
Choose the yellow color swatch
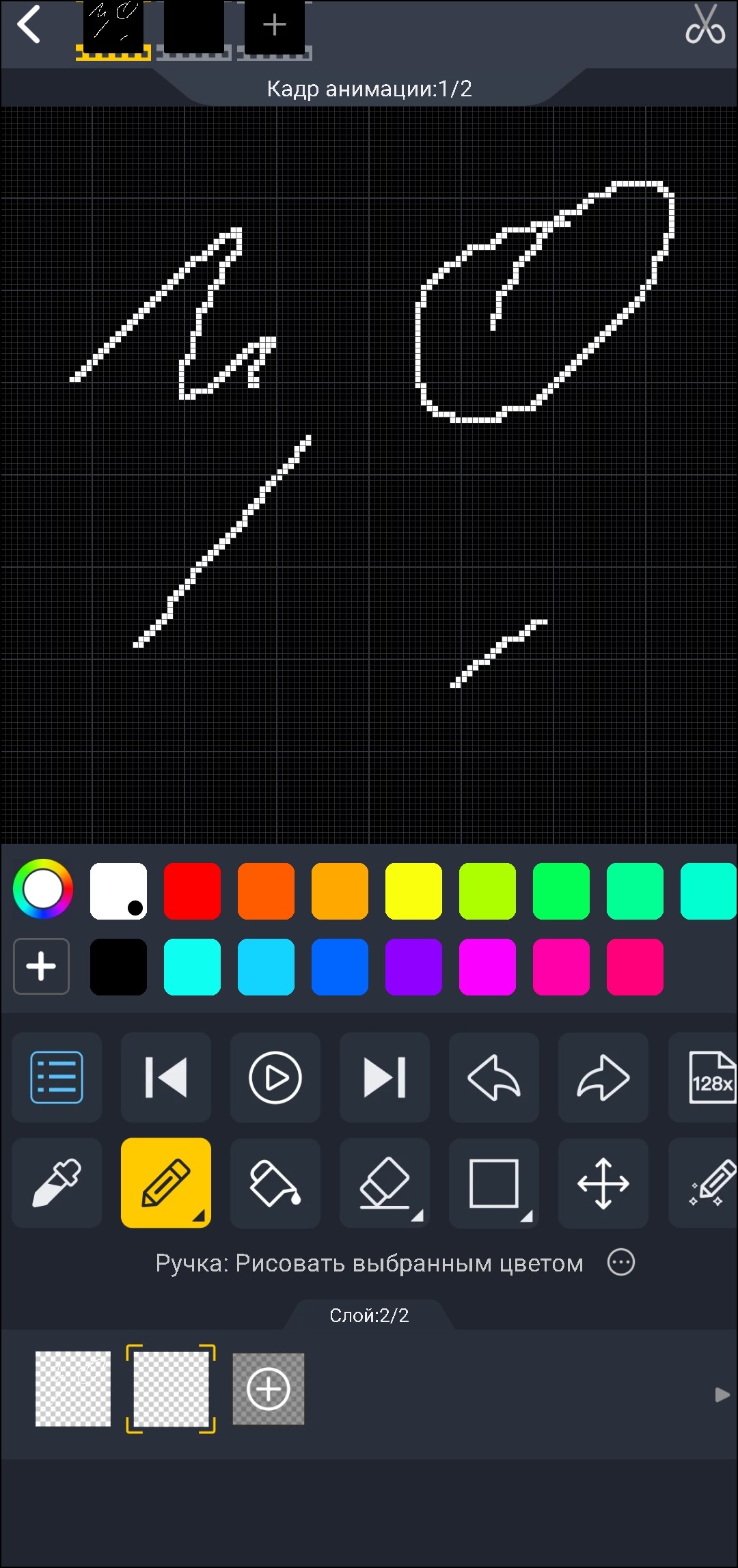pyautogui.click(x=413, y=891)
